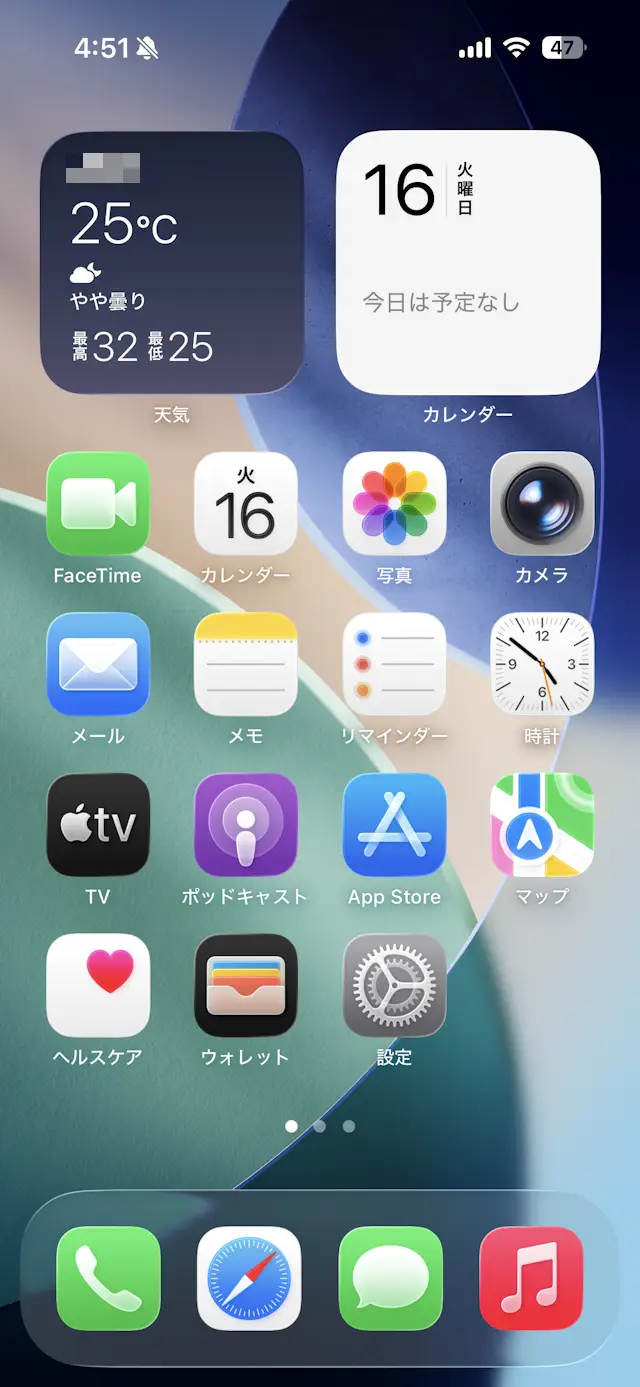Image resolution: width=640 pixels, height=1387 pixels.
Task: Open the Music app in the dock
Action: (531, 1278)
